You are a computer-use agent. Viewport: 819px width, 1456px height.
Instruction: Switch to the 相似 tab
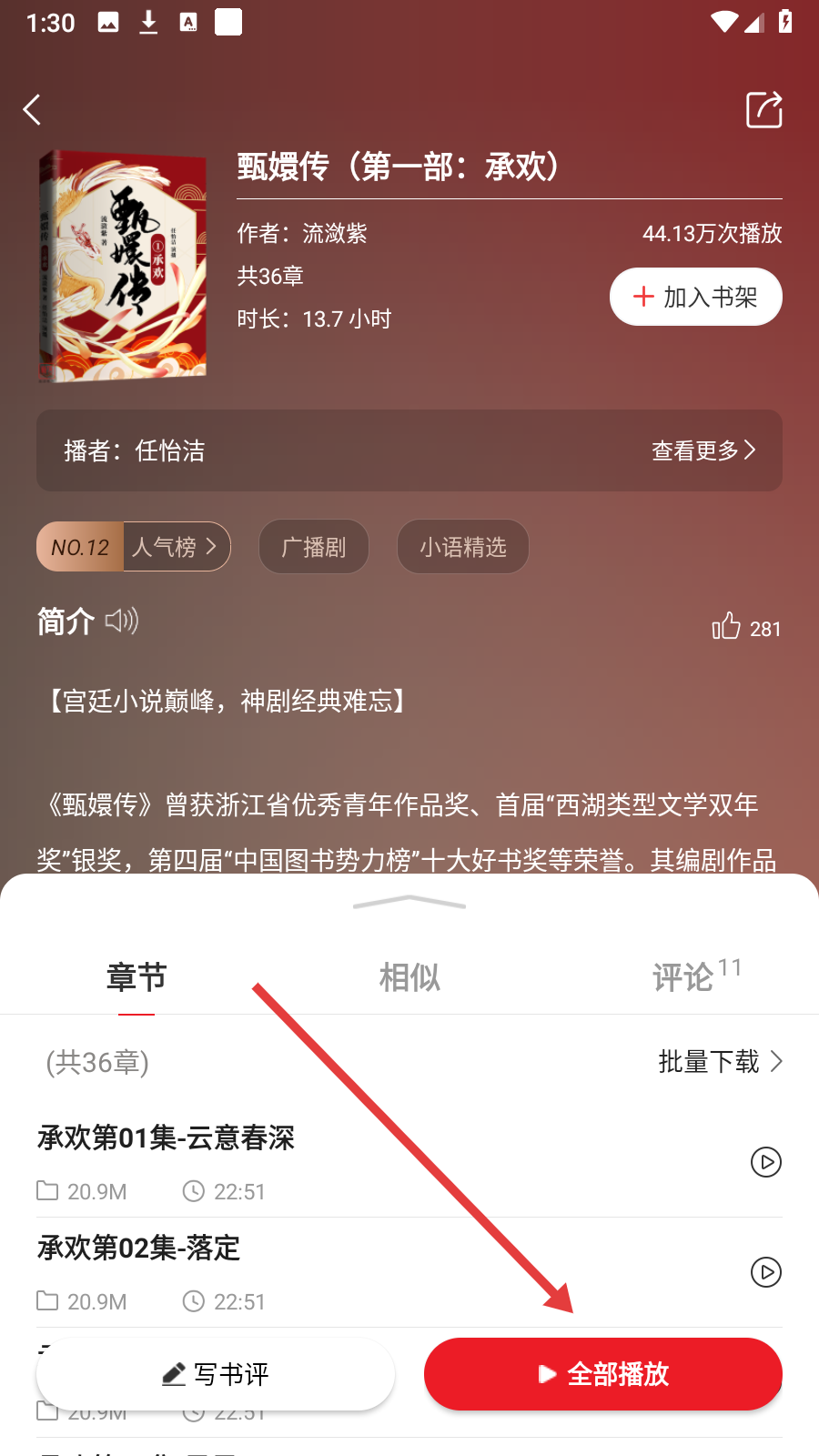[x=409, y=977]
